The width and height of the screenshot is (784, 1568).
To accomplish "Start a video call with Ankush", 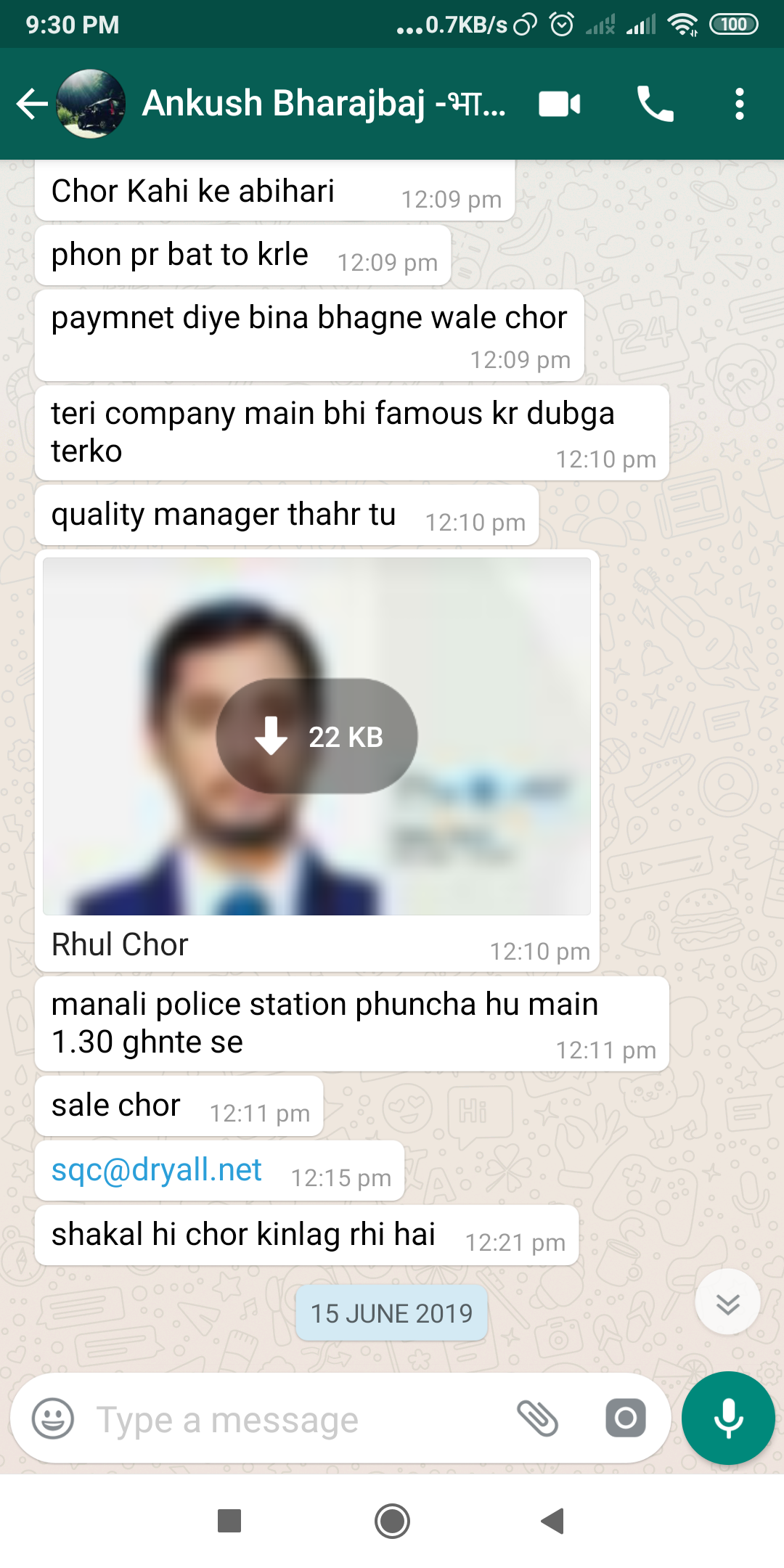I will [559, 104].
